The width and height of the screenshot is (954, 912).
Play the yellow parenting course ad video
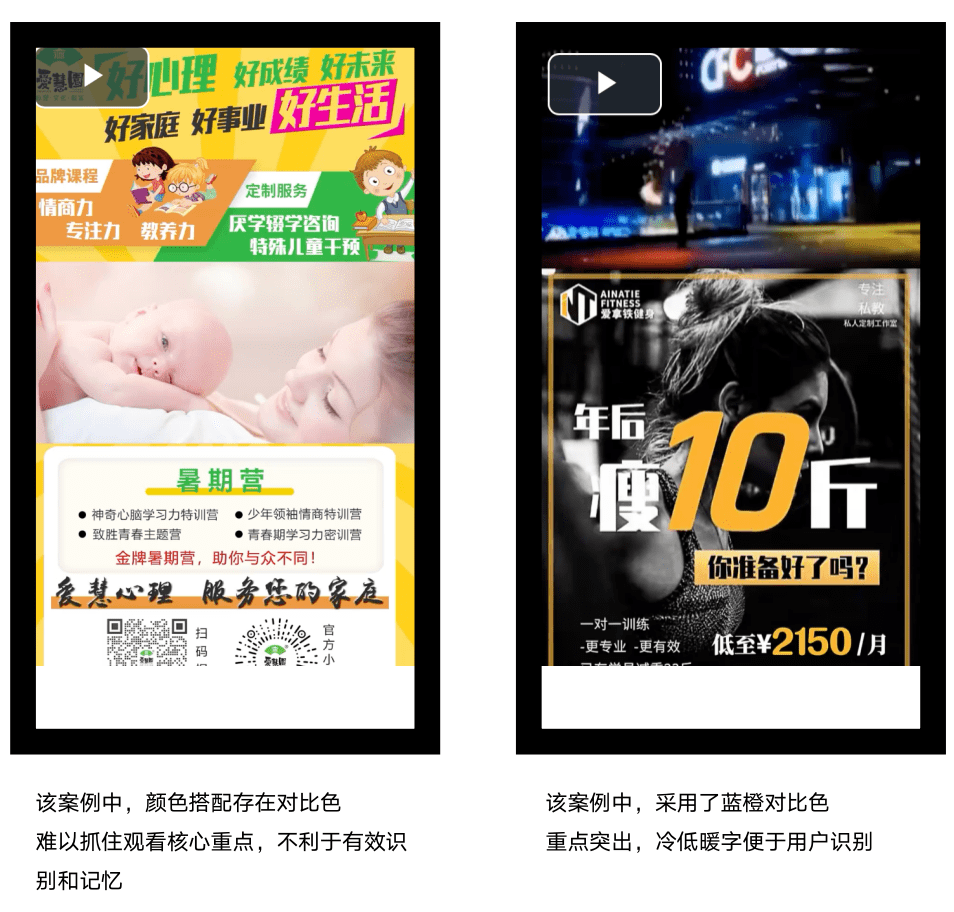pyautogui.click(x=92, y=77)
